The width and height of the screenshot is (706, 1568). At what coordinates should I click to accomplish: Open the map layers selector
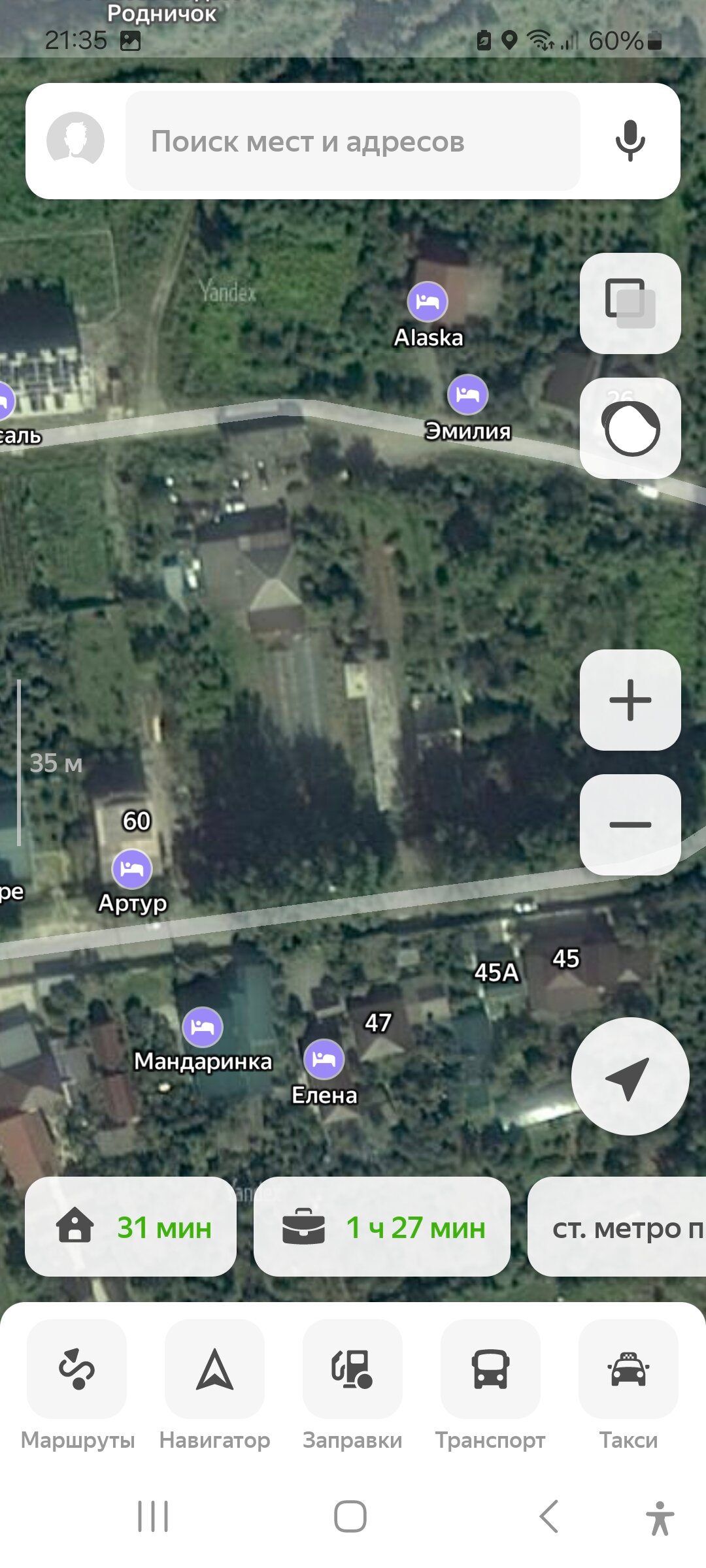630,303
